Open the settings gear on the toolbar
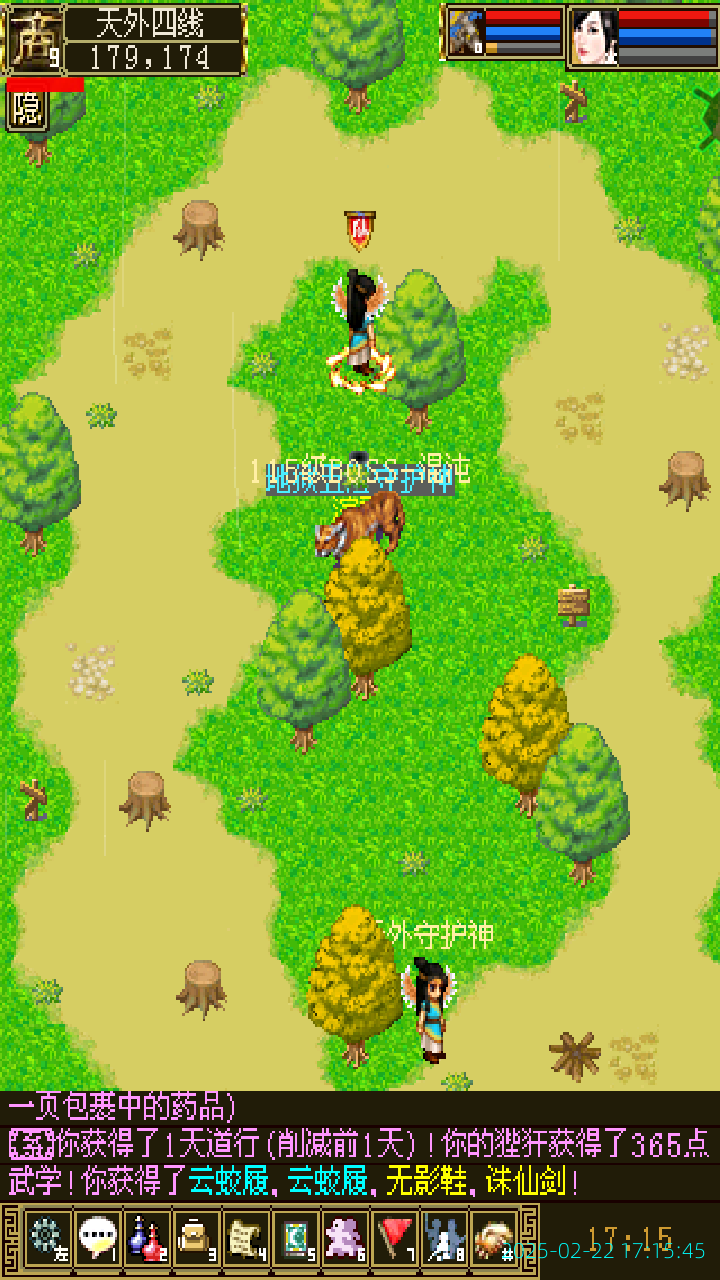This screenshot has height=1280, width=720. tap(47, 1238)
